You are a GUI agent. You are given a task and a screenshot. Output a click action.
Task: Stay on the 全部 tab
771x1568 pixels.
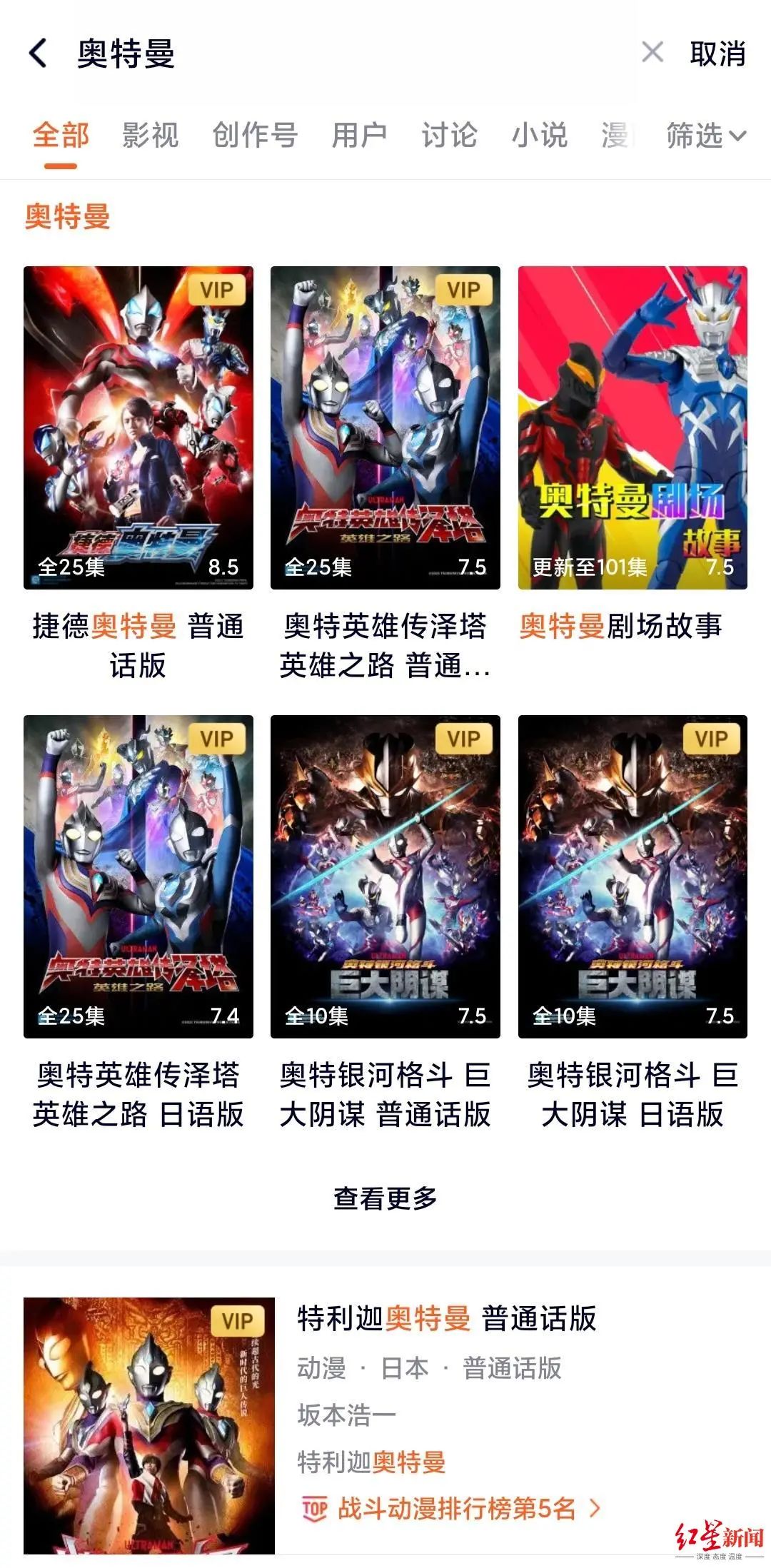pyautogui.click(x=61, y=135)
